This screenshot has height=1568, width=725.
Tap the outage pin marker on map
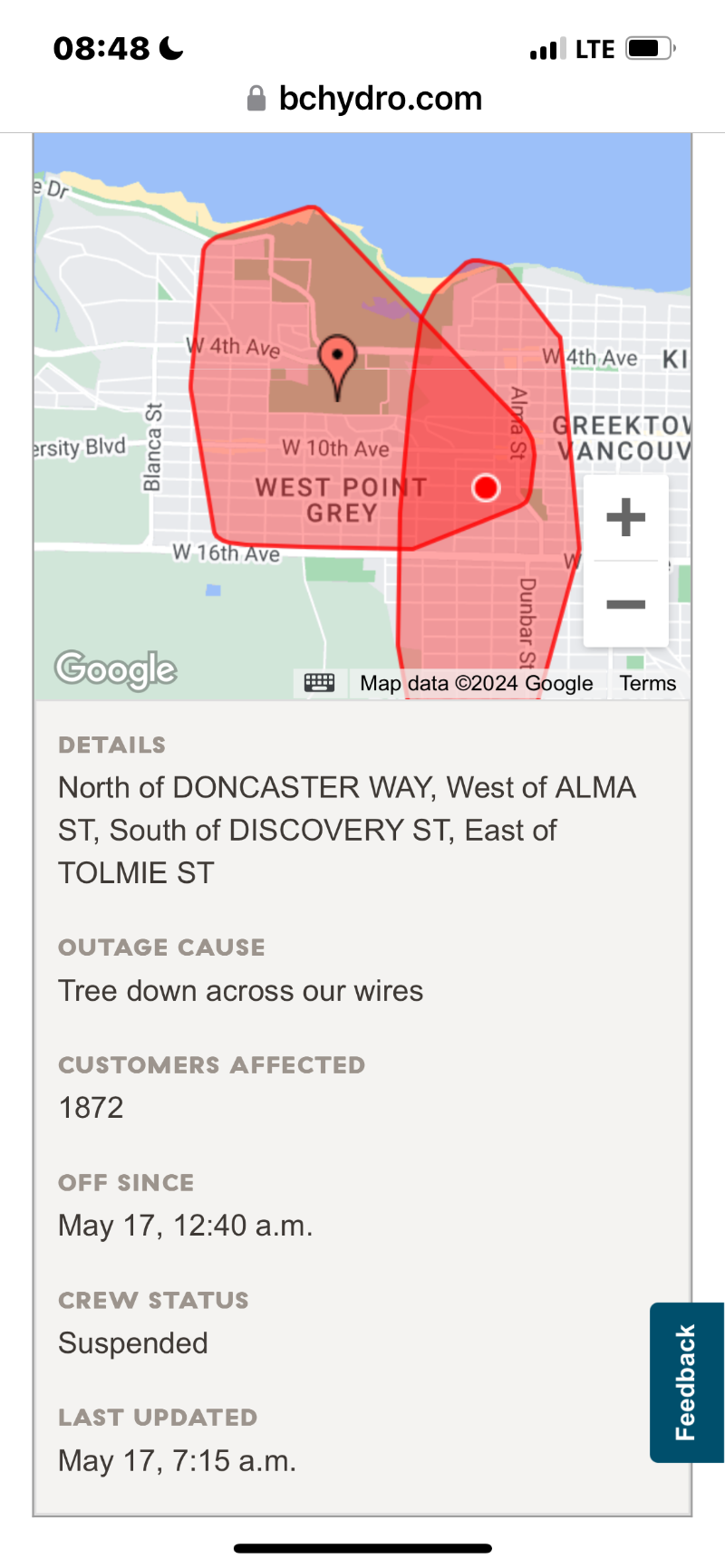tap(337, 364)
